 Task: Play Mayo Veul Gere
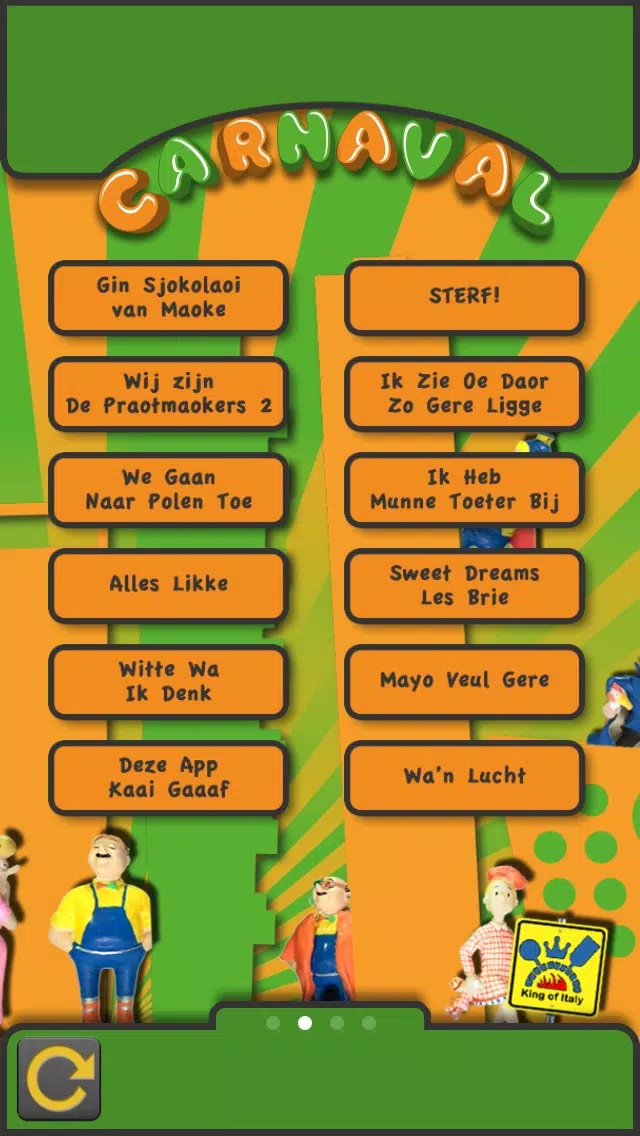tap(464, 682)
